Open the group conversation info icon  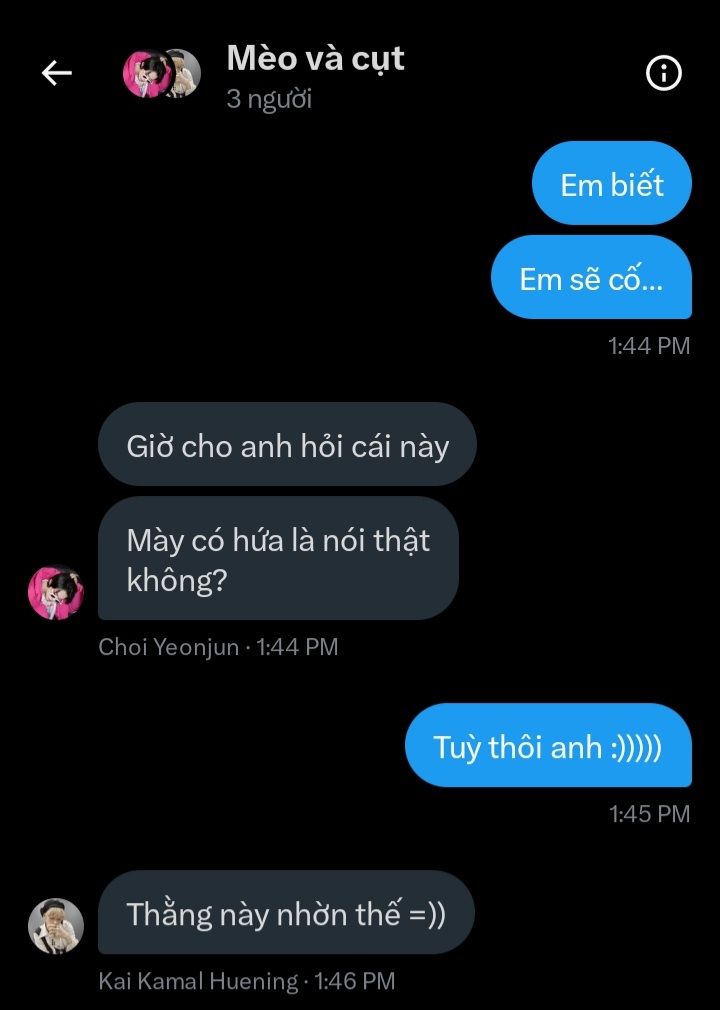664,73
